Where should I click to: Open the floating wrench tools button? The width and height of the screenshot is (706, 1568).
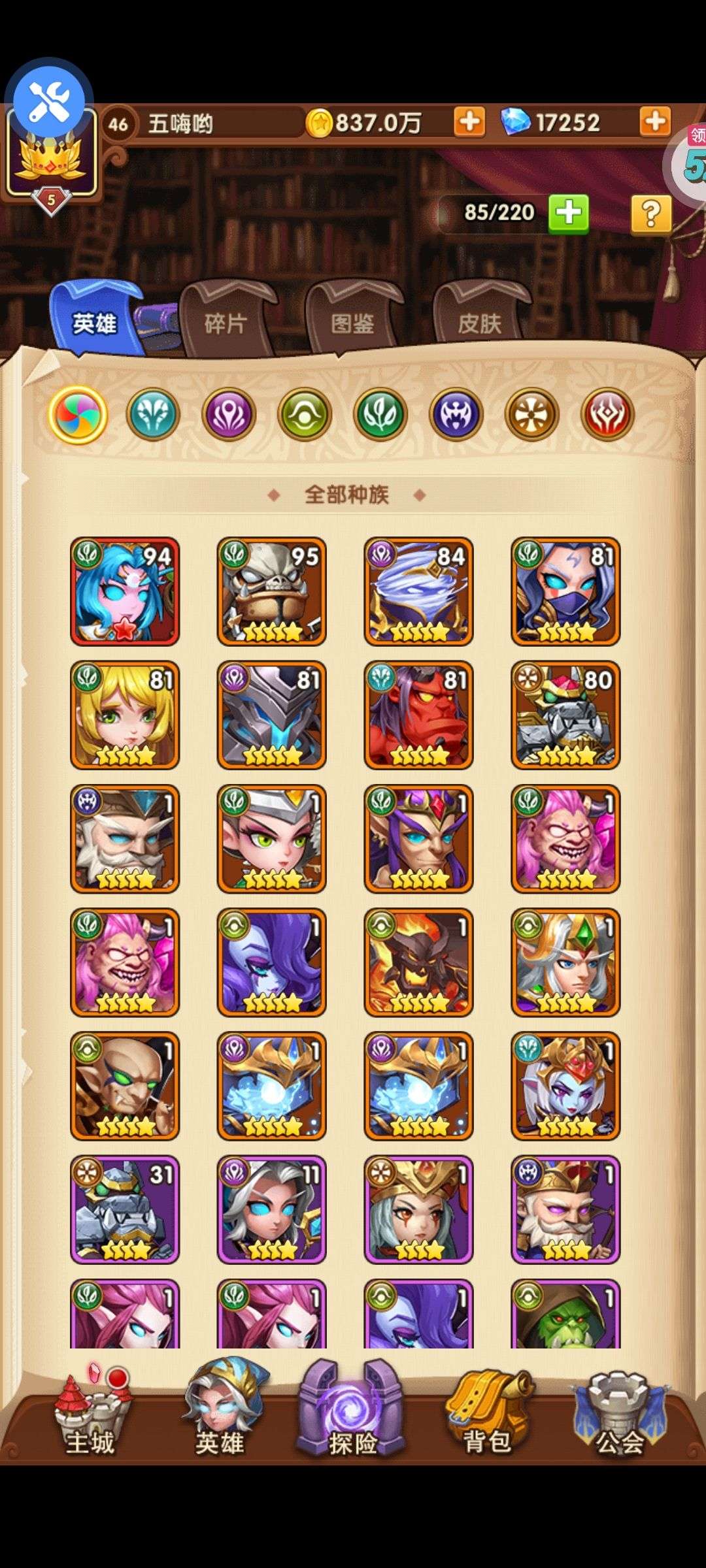(49, 102)
